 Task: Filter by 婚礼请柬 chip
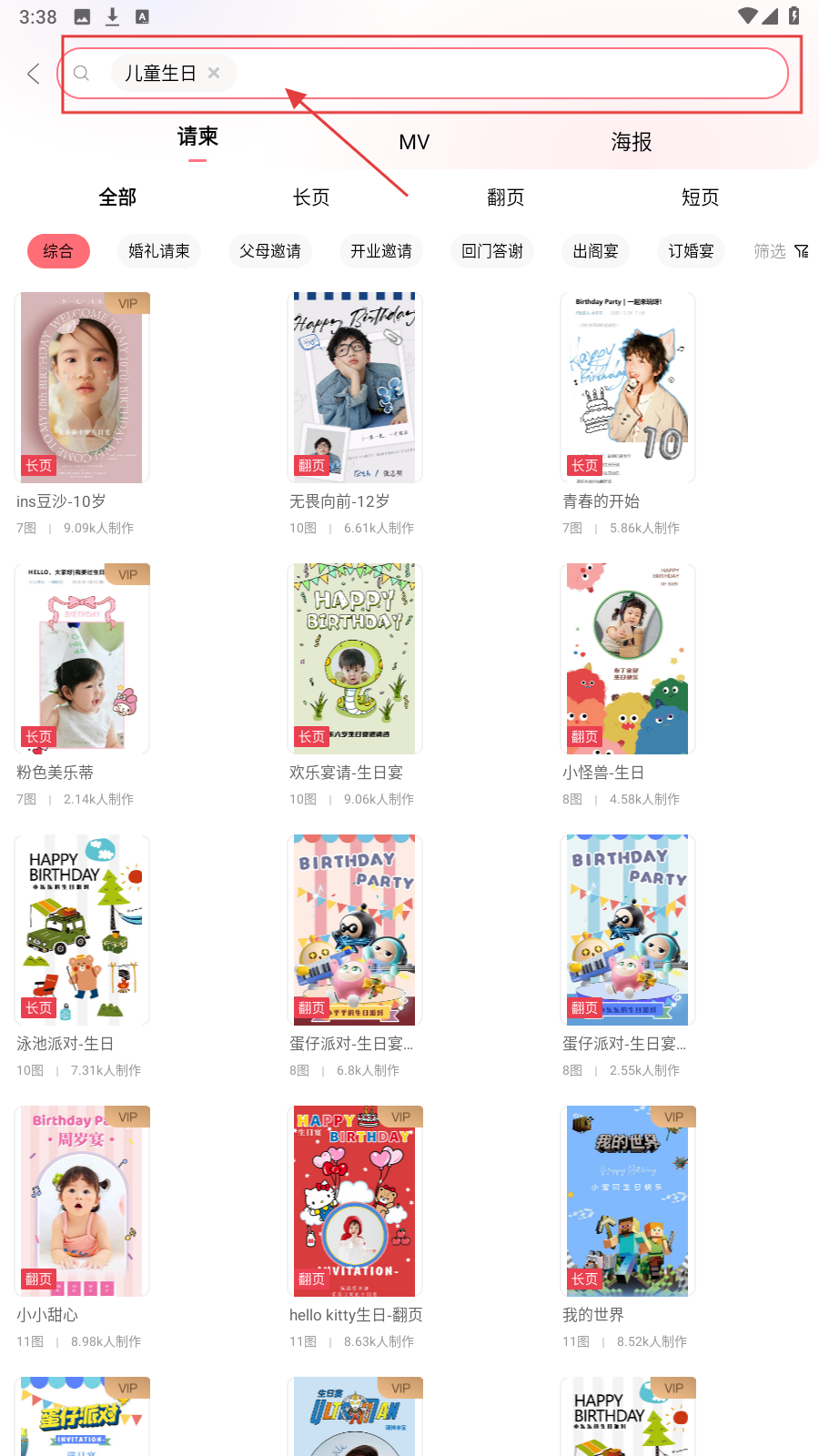click(159, 251)
